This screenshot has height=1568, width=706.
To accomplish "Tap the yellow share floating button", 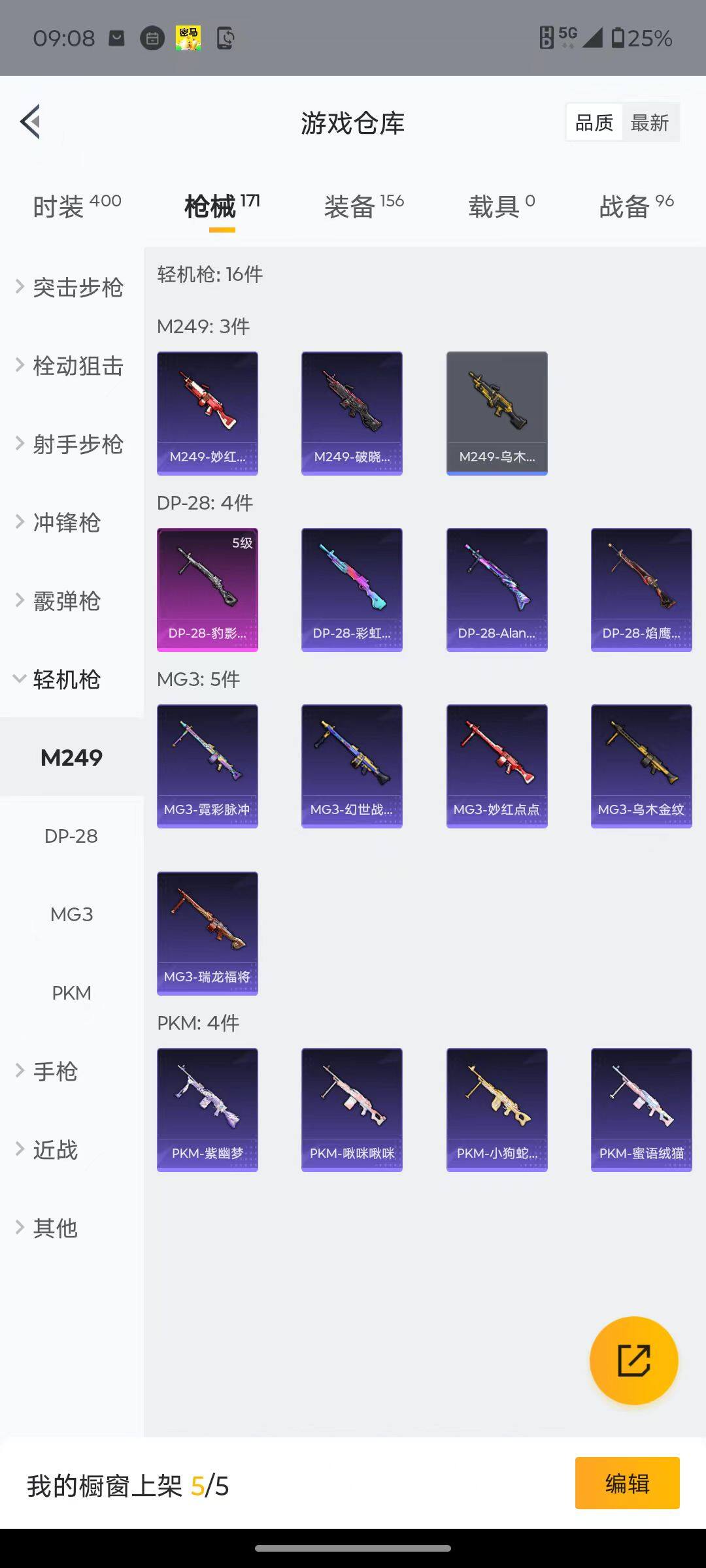I will pyautogui.click(x=633, y=1360).
